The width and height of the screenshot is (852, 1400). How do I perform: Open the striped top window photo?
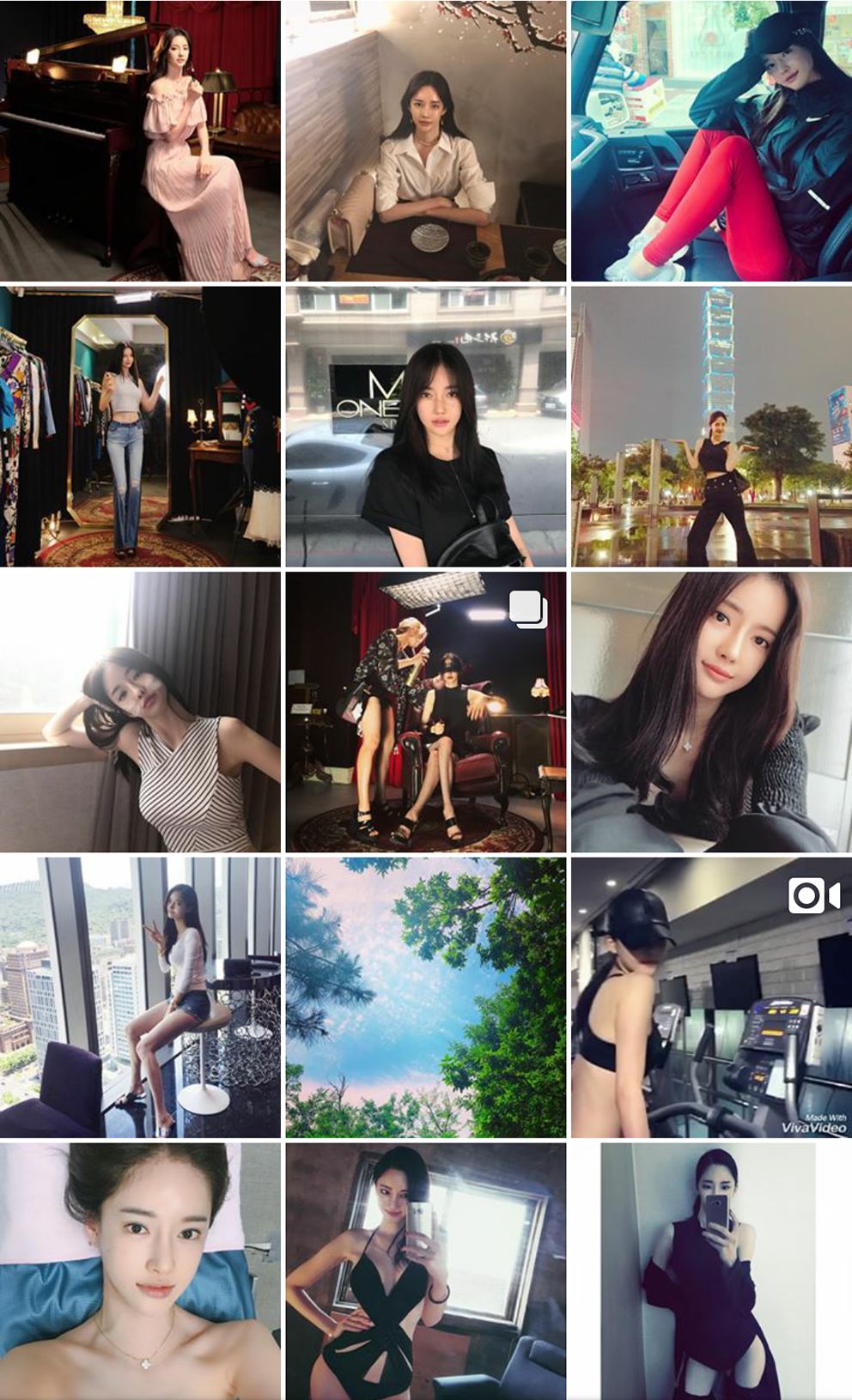coord(140,712)
